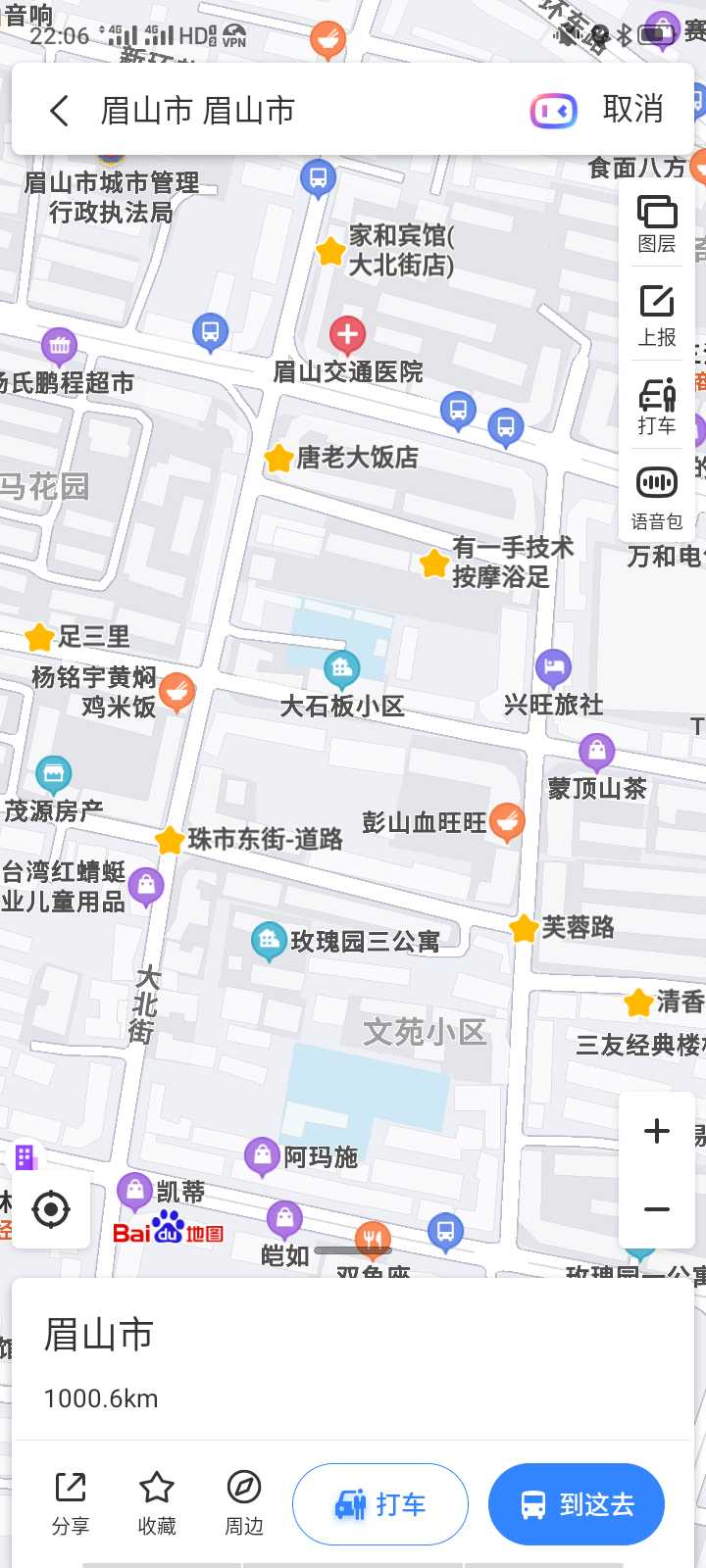Go back using the arrow icon

tap(59, 111)
